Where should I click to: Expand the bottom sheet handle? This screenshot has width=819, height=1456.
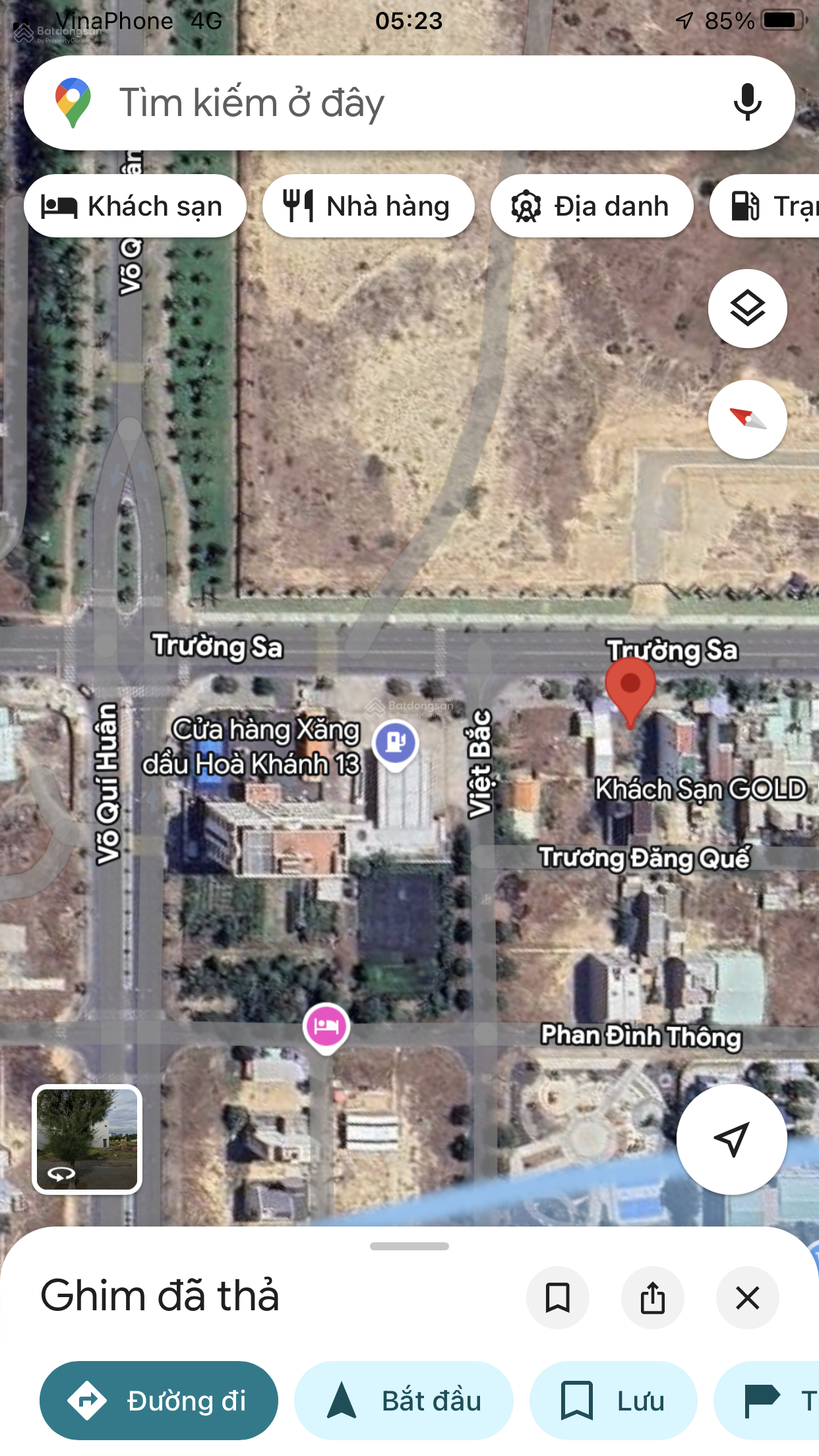(x=409, y=1246)
